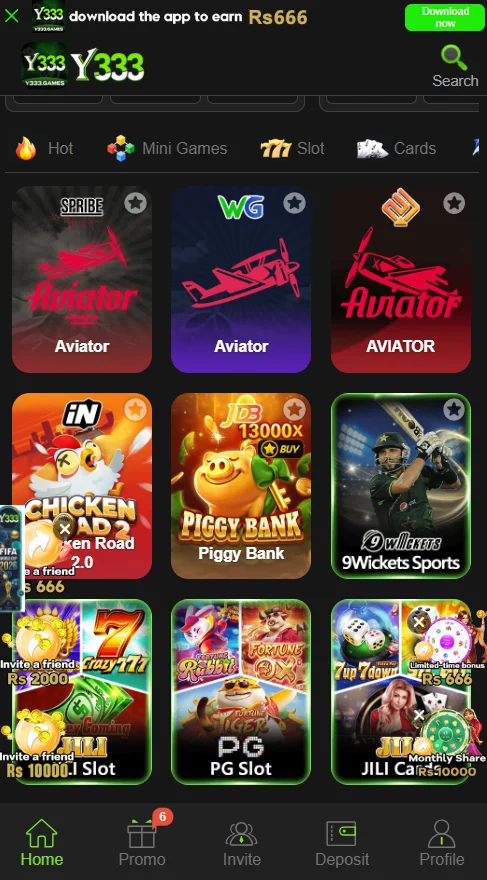Favorite the Piggy Bank star icon

(x=295, y=409)
